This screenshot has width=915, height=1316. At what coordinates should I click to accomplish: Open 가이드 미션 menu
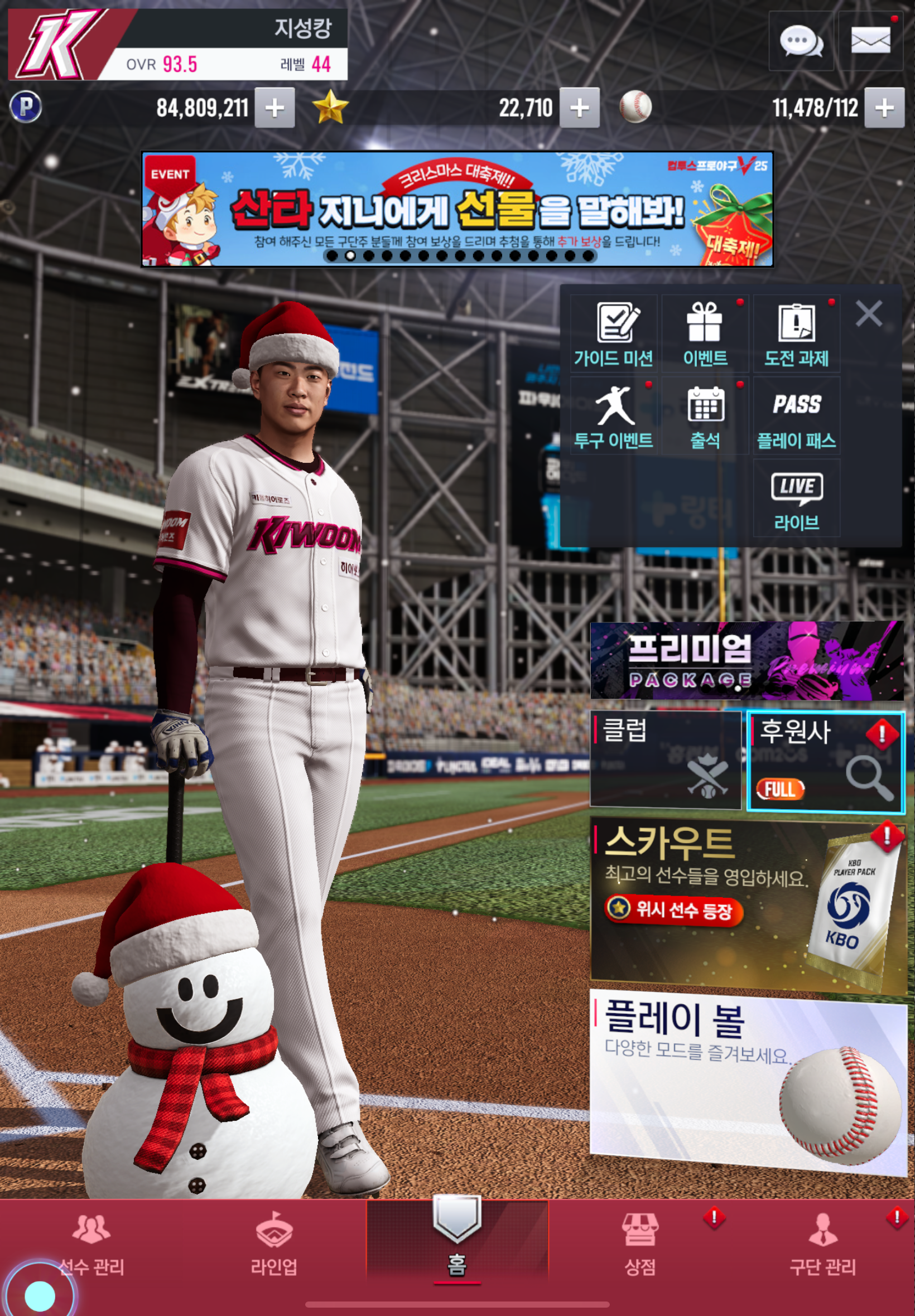tap(613, 335)
